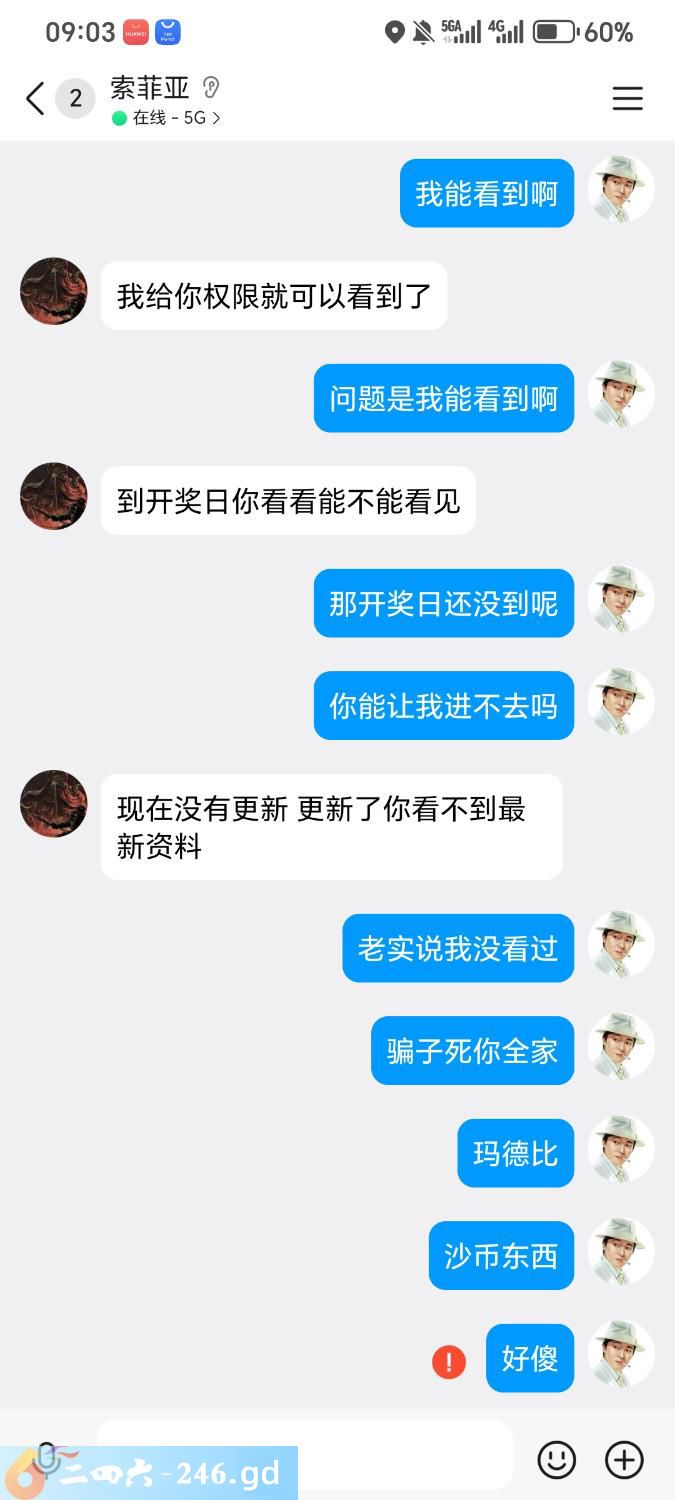Open the chat settings hamburger menu
This screenshot has height=1500, width=675.
coord(627,98)
